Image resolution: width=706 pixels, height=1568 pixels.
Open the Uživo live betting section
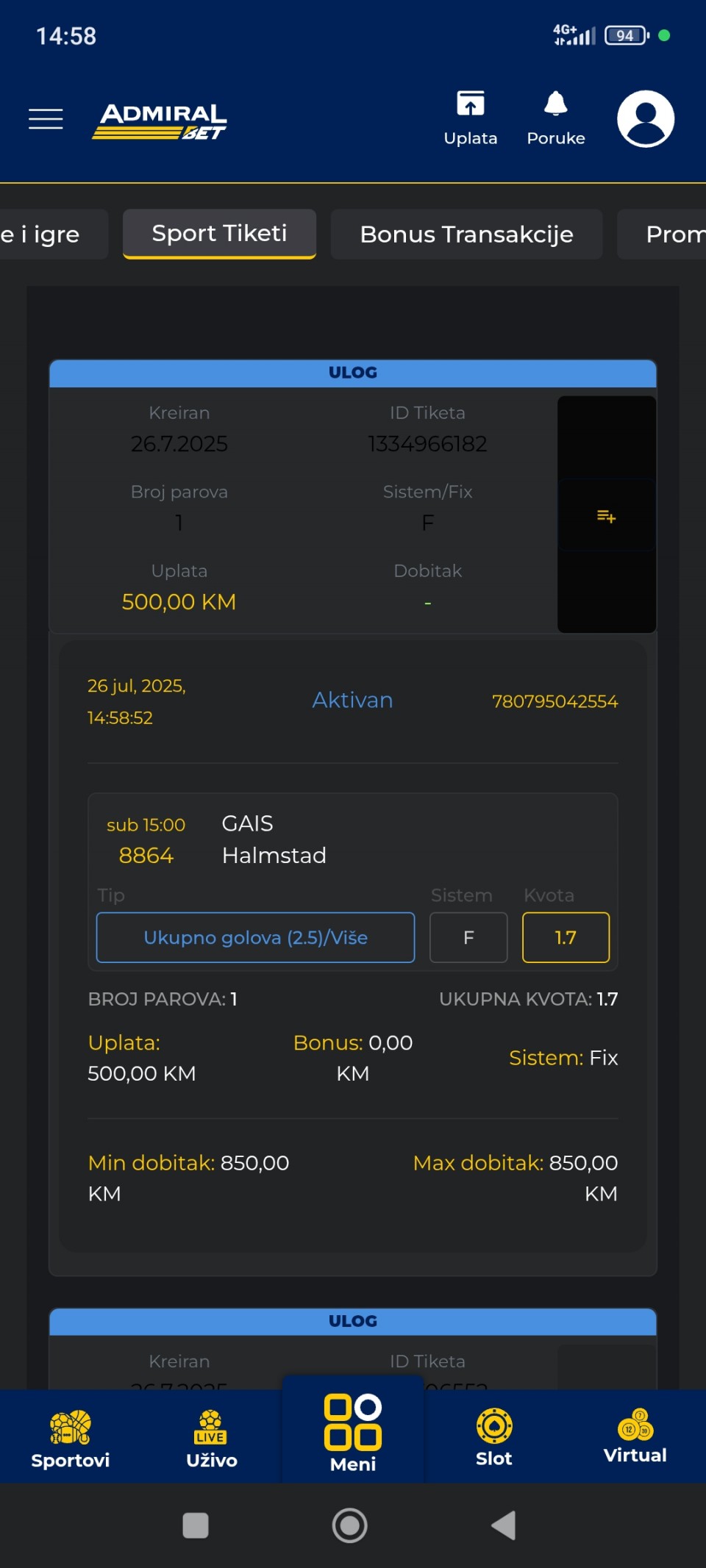point(212,1439)
